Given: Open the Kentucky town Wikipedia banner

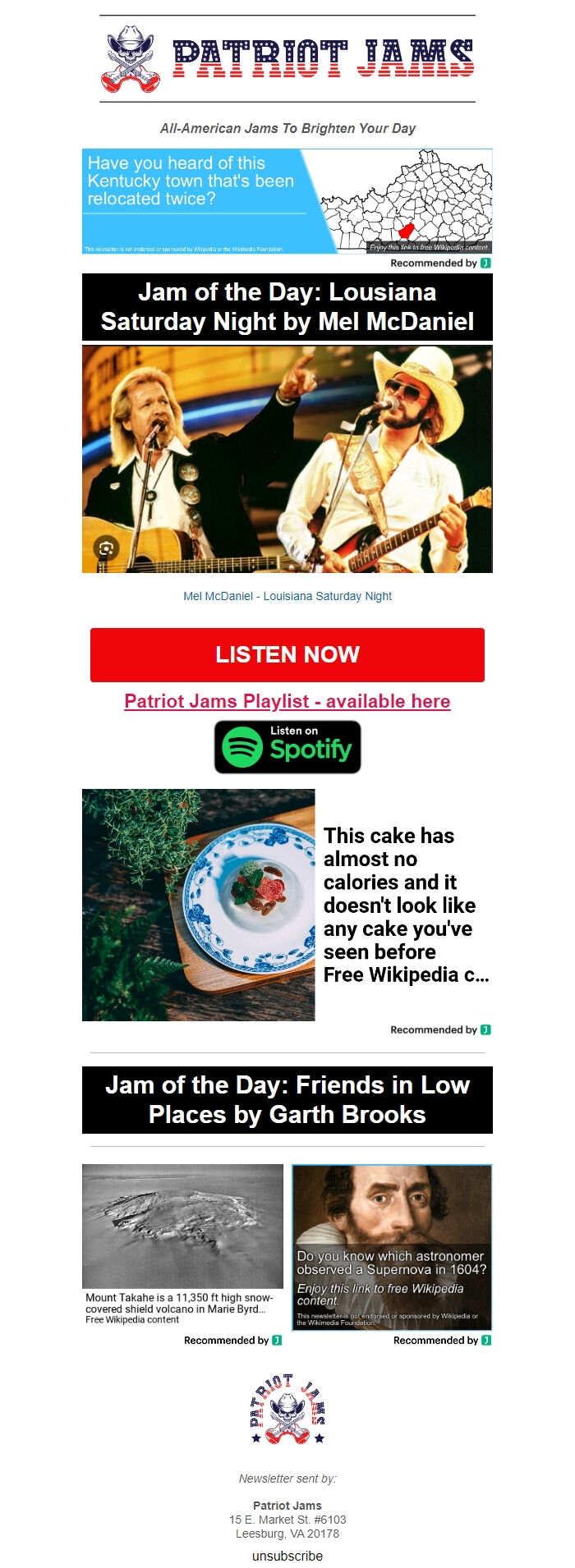Looking at the screenshot, I should [x=287, y=201].
